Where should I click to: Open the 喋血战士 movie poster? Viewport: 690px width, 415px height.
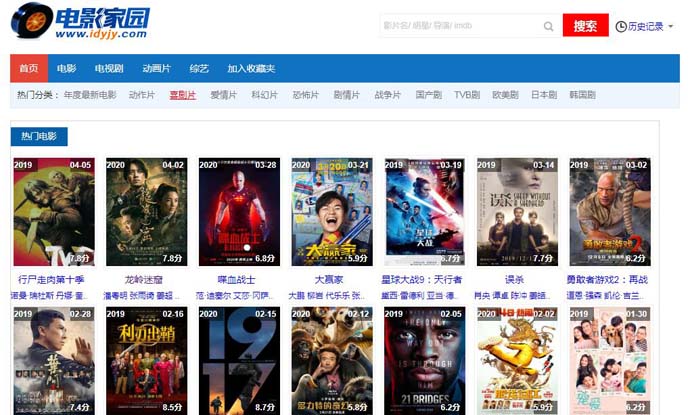239,211
